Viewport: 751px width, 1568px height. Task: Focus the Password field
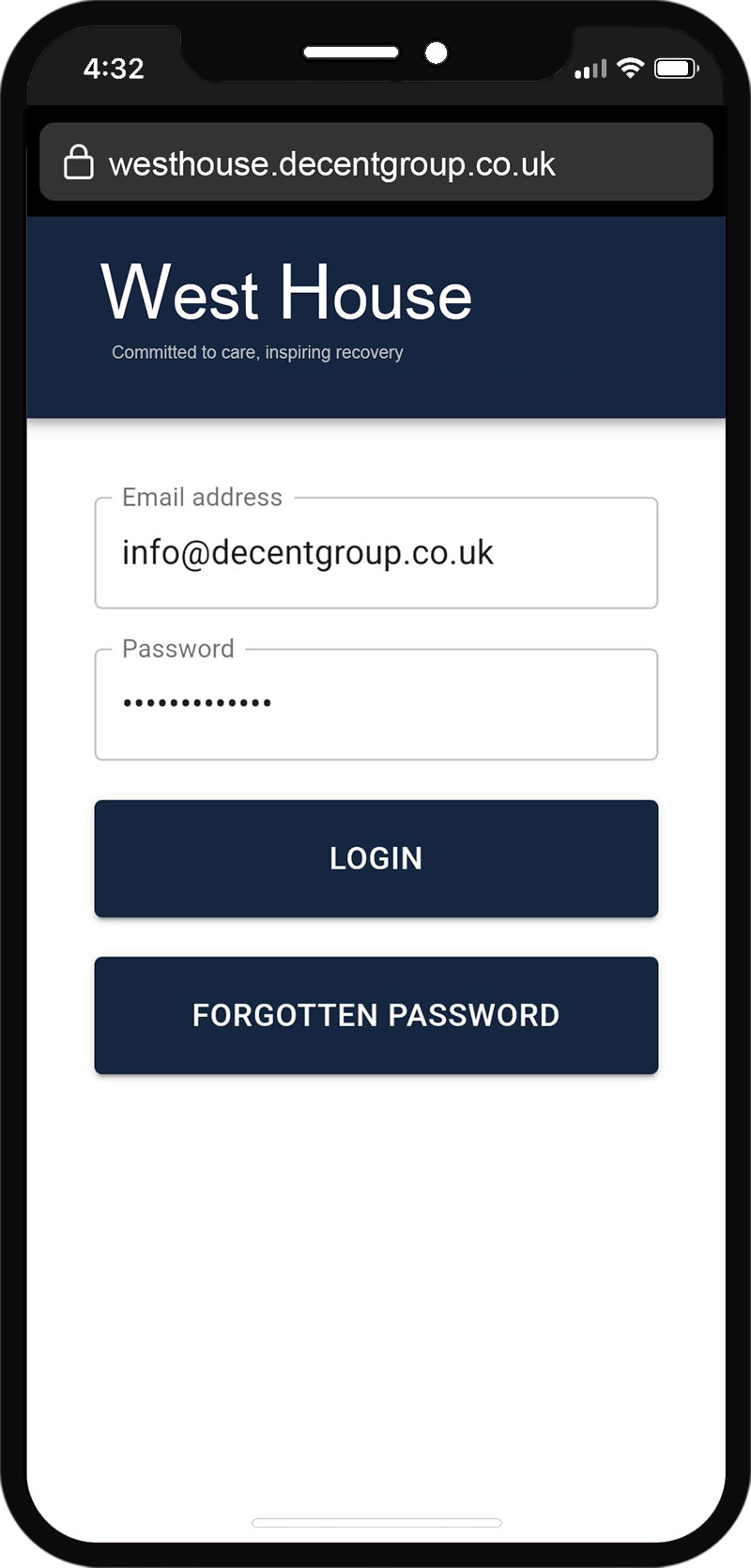[375, 704]
